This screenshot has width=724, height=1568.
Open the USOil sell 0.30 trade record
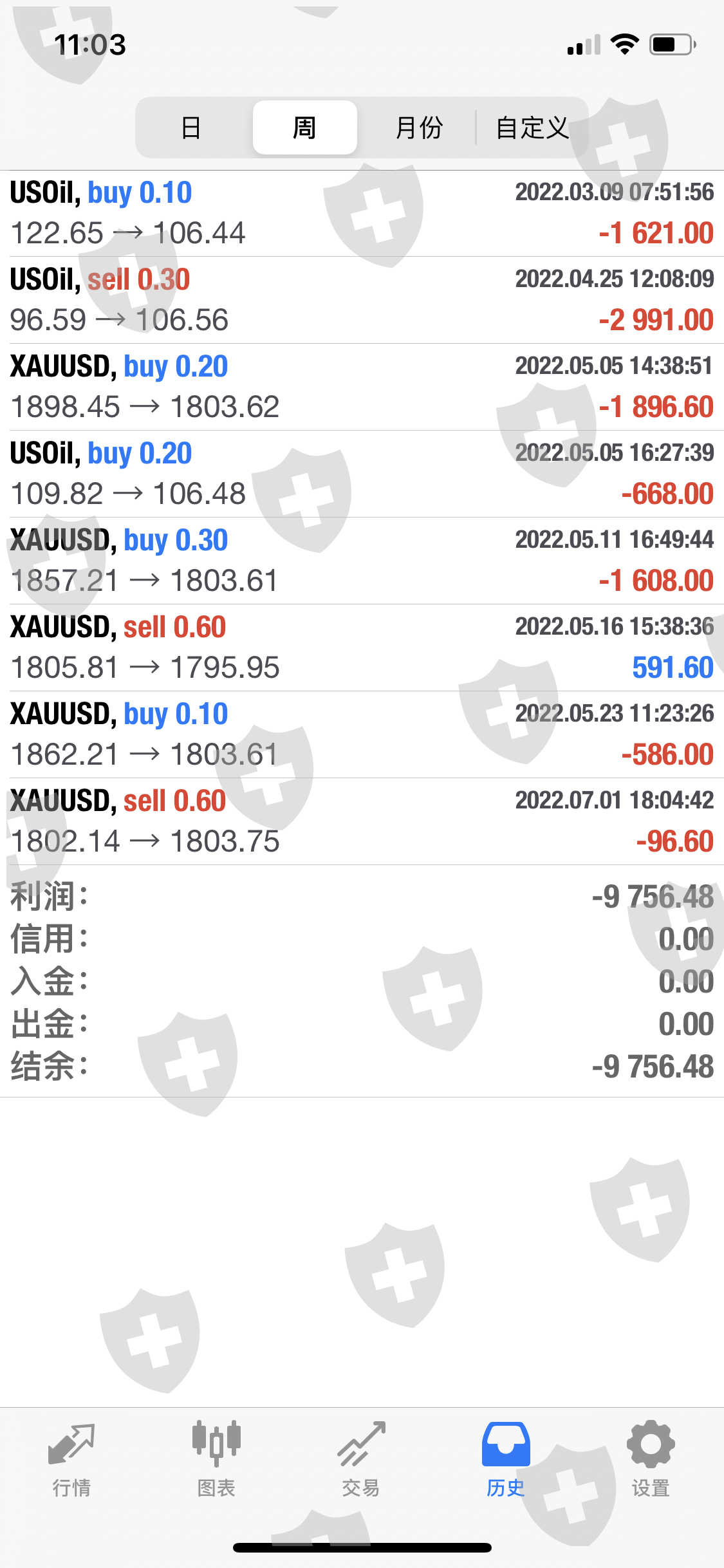point(362,300)
